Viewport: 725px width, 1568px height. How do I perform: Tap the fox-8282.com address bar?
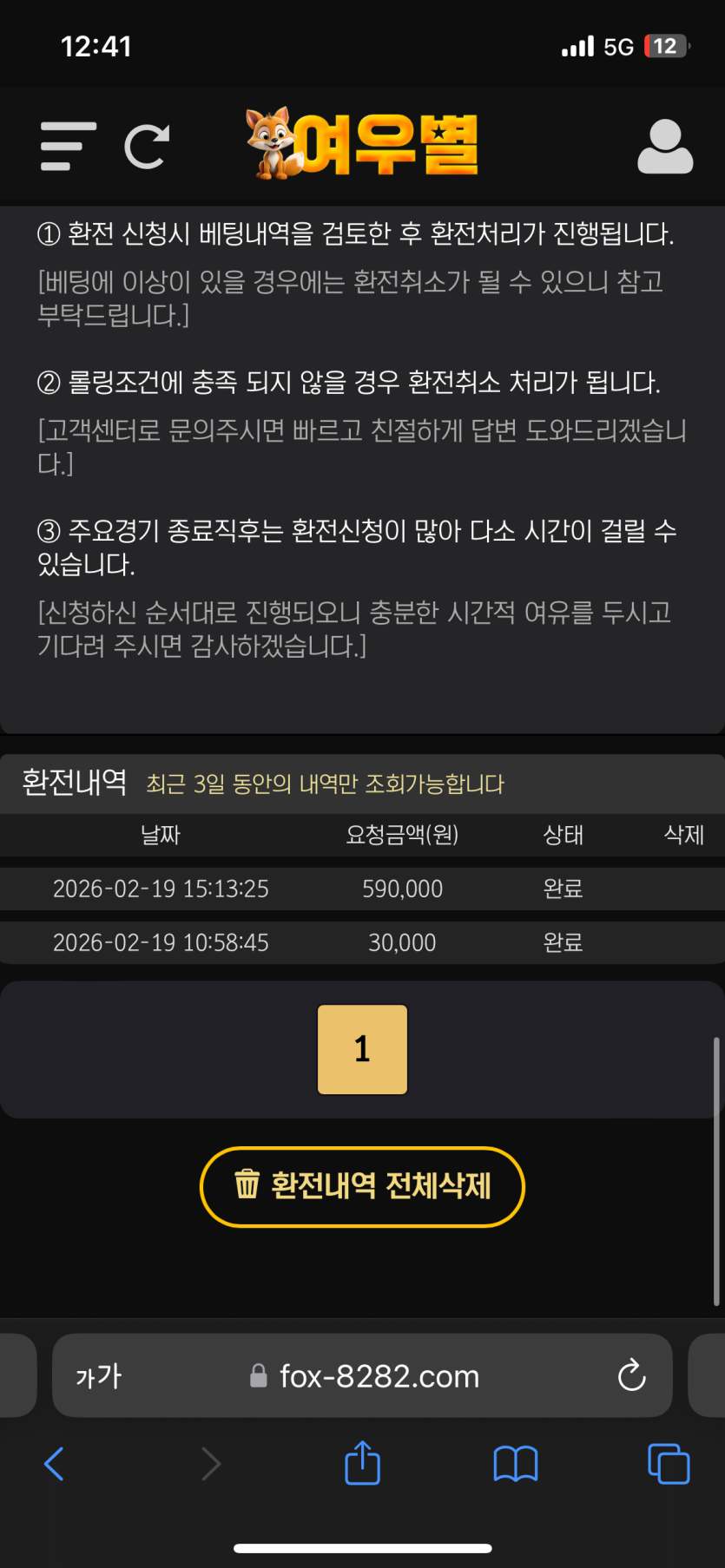[x=379, y=1375]
